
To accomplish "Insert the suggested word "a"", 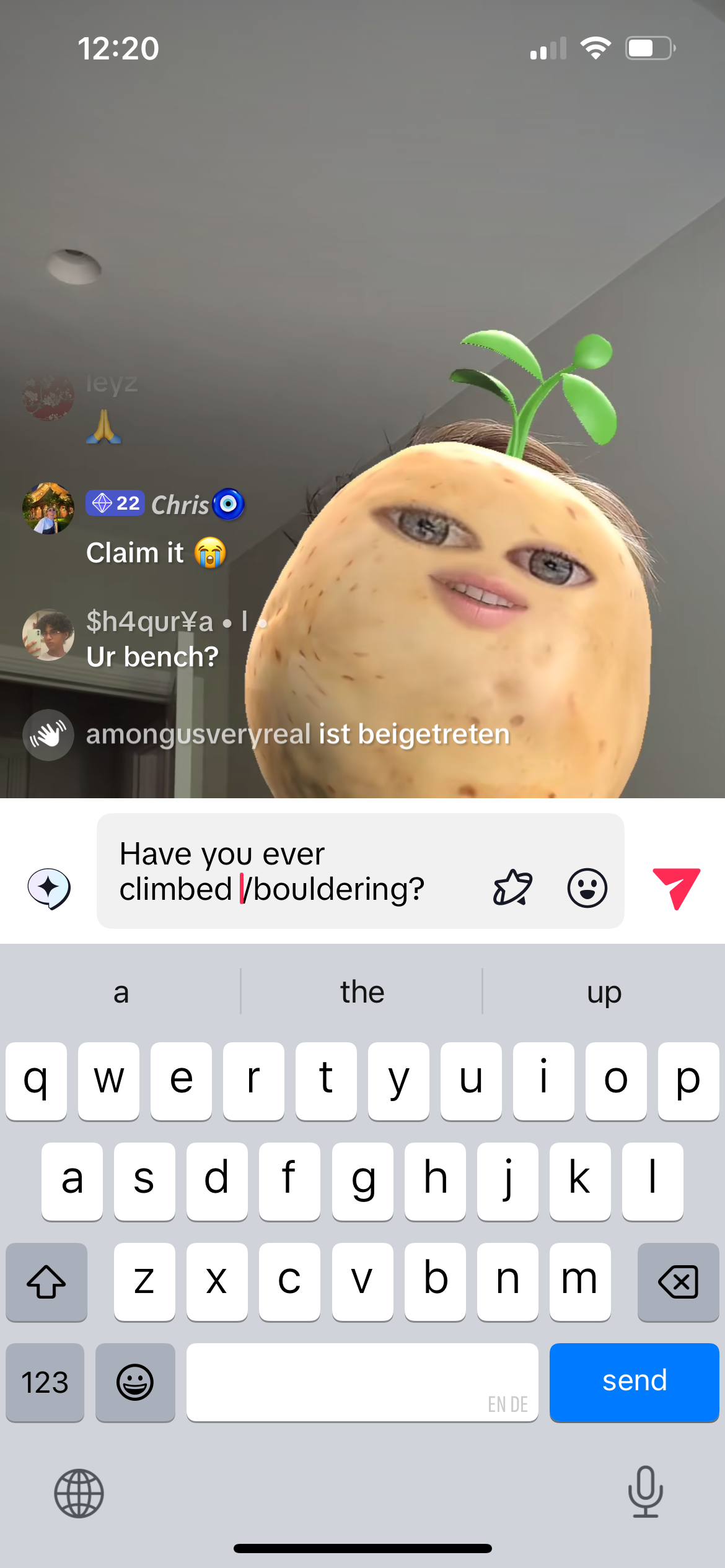I will (x=121, y=992).
